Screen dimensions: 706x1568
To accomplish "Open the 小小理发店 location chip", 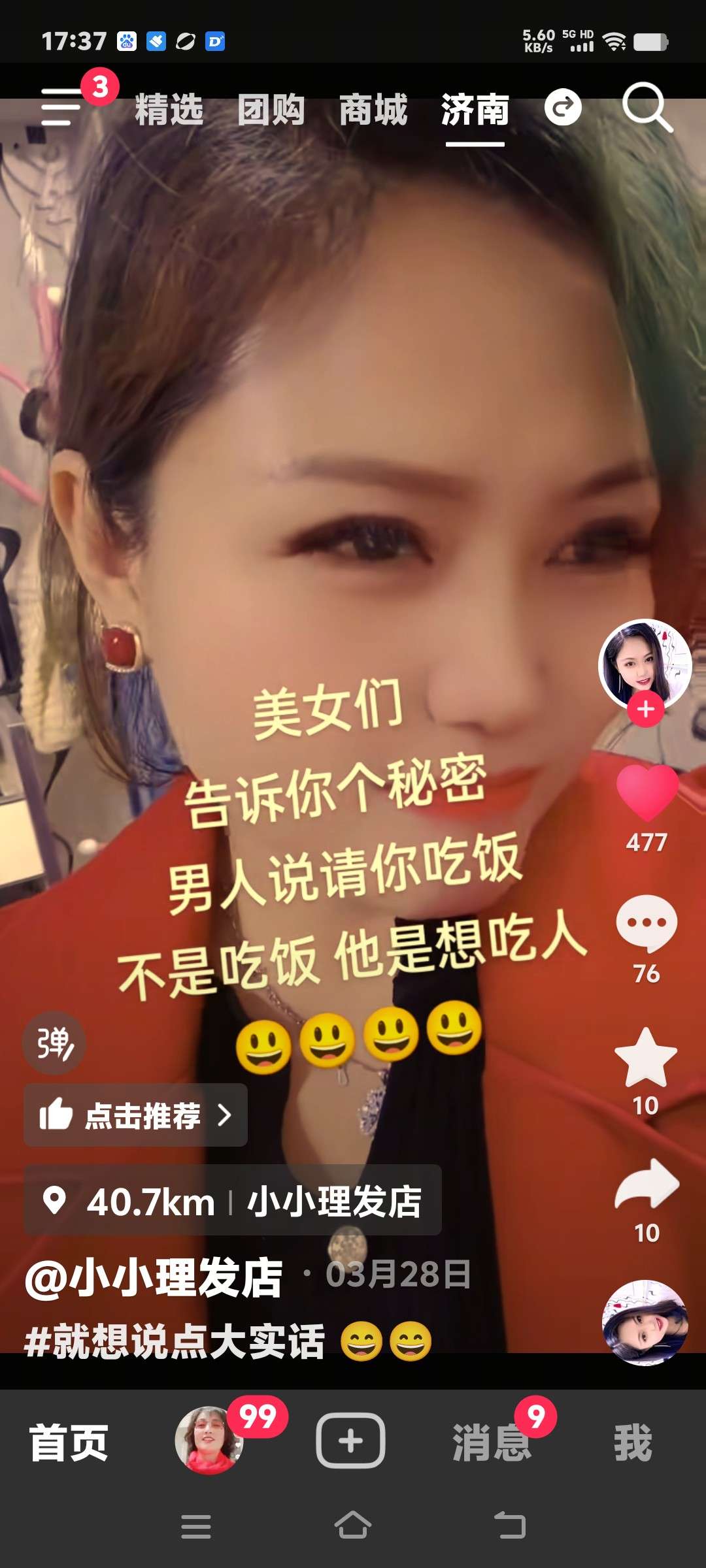I will click(233, 1200).
